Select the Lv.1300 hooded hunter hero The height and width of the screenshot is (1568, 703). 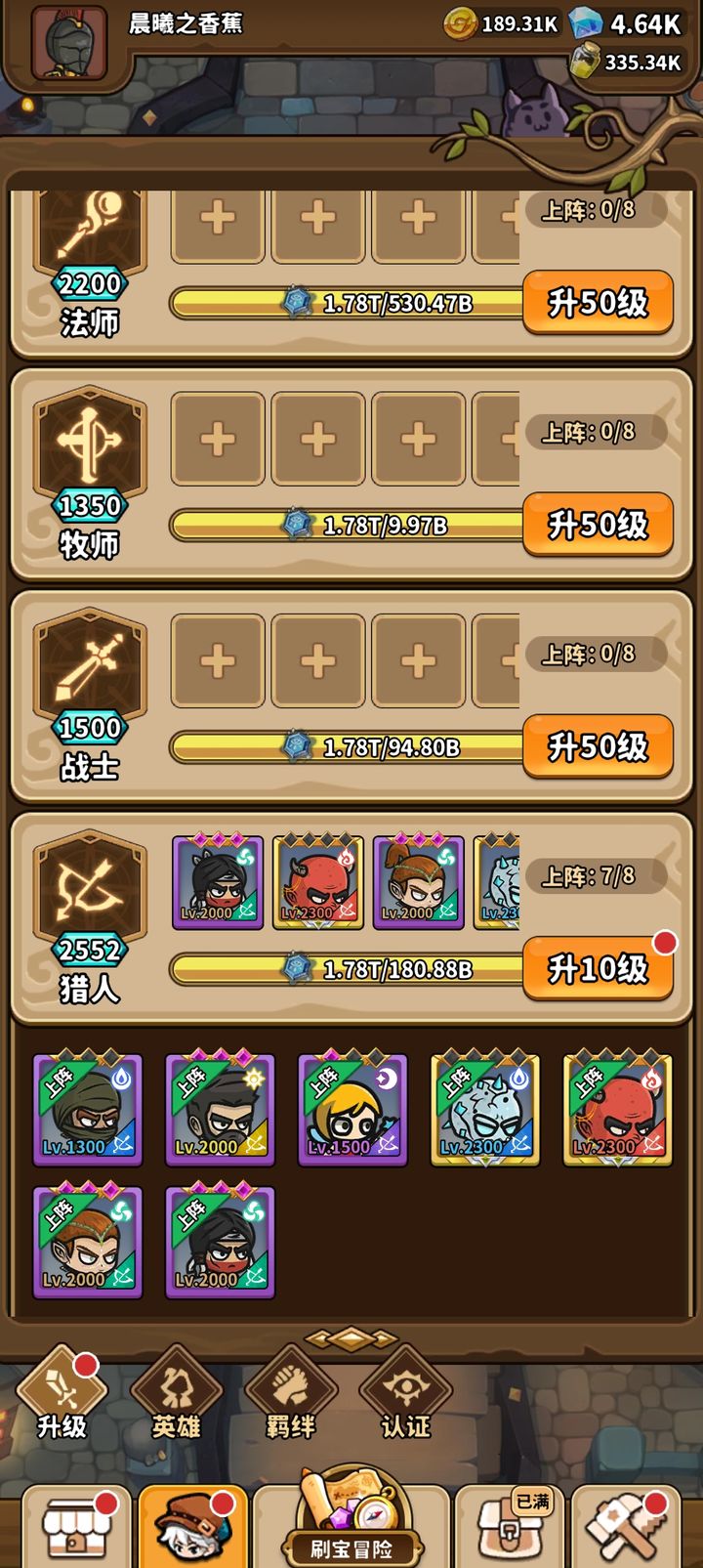[88, 1109]
